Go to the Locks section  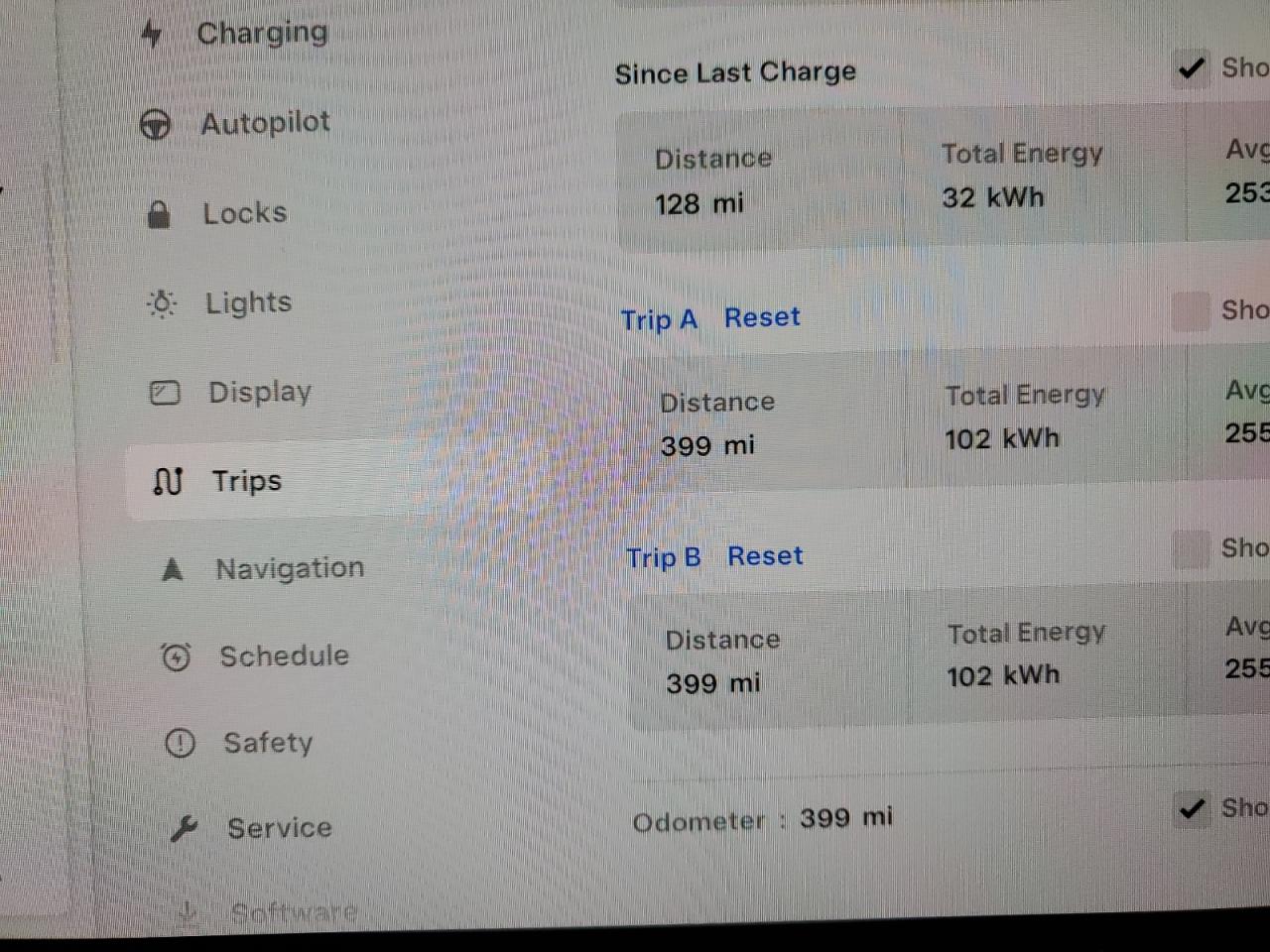[x=244, y=213]
